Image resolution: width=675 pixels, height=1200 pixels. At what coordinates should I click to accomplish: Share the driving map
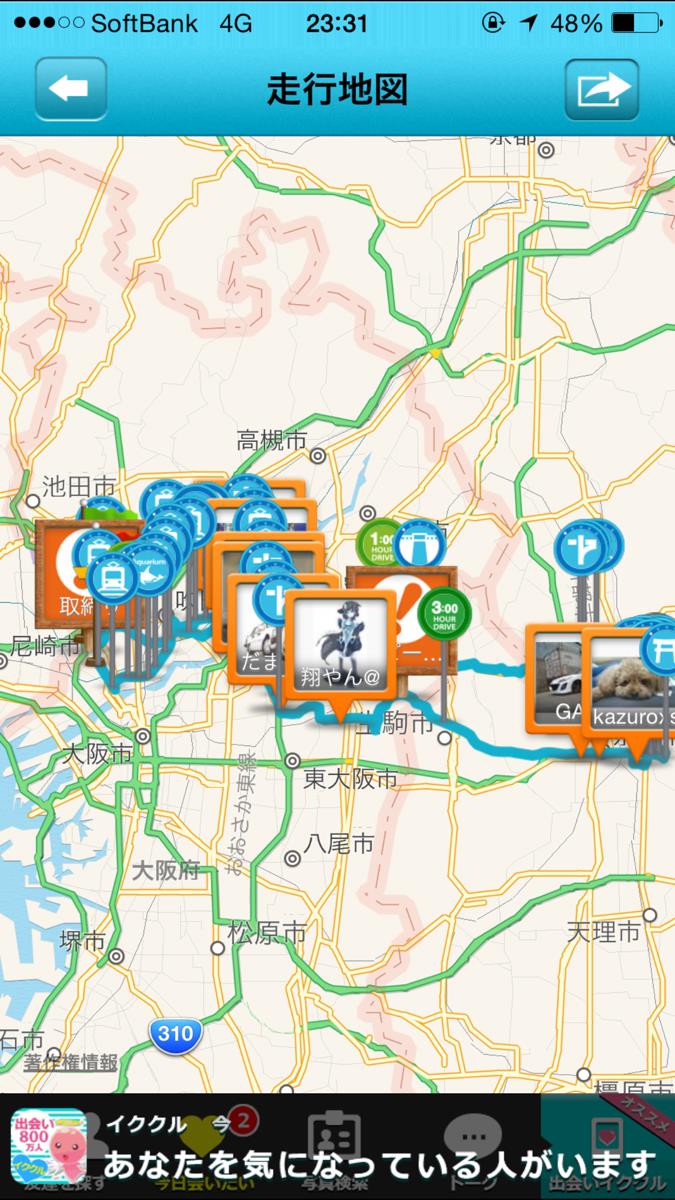pos(601,89)
